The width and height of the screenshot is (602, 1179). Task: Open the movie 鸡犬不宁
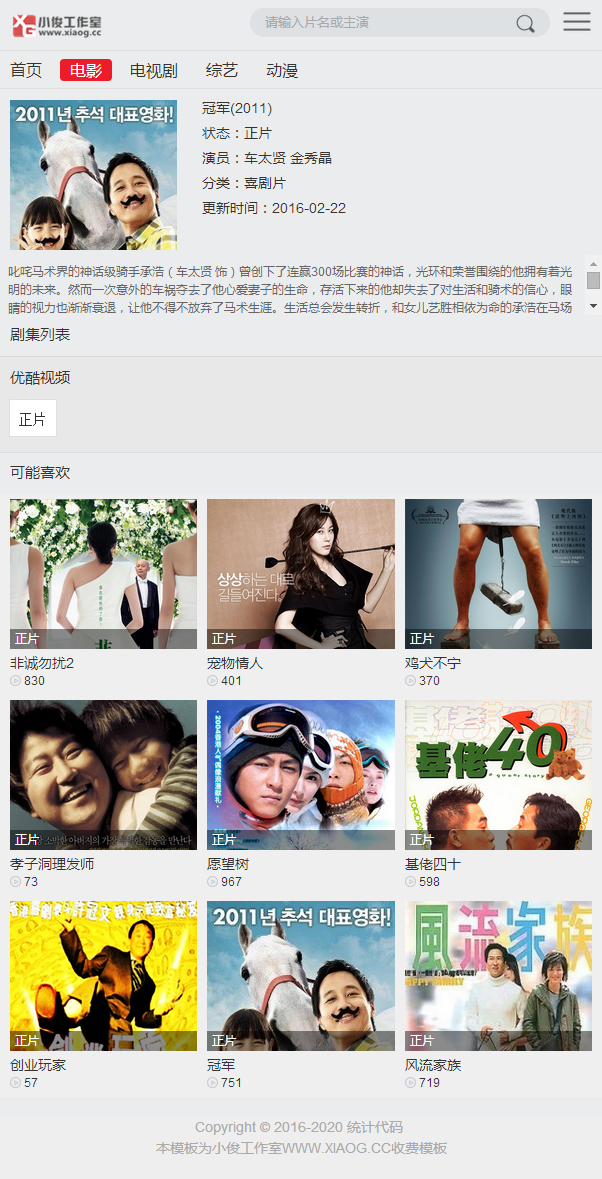tap(498, 574)
